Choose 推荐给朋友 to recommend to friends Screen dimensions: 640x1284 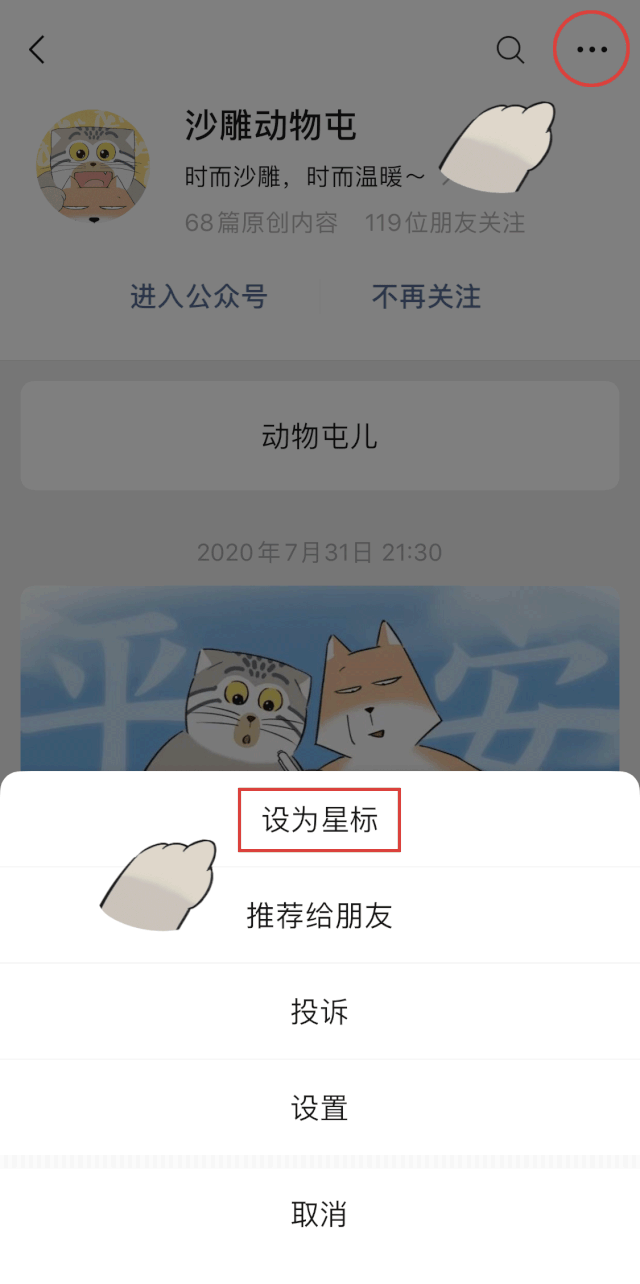pyautogui.click(x=320, y=915)
